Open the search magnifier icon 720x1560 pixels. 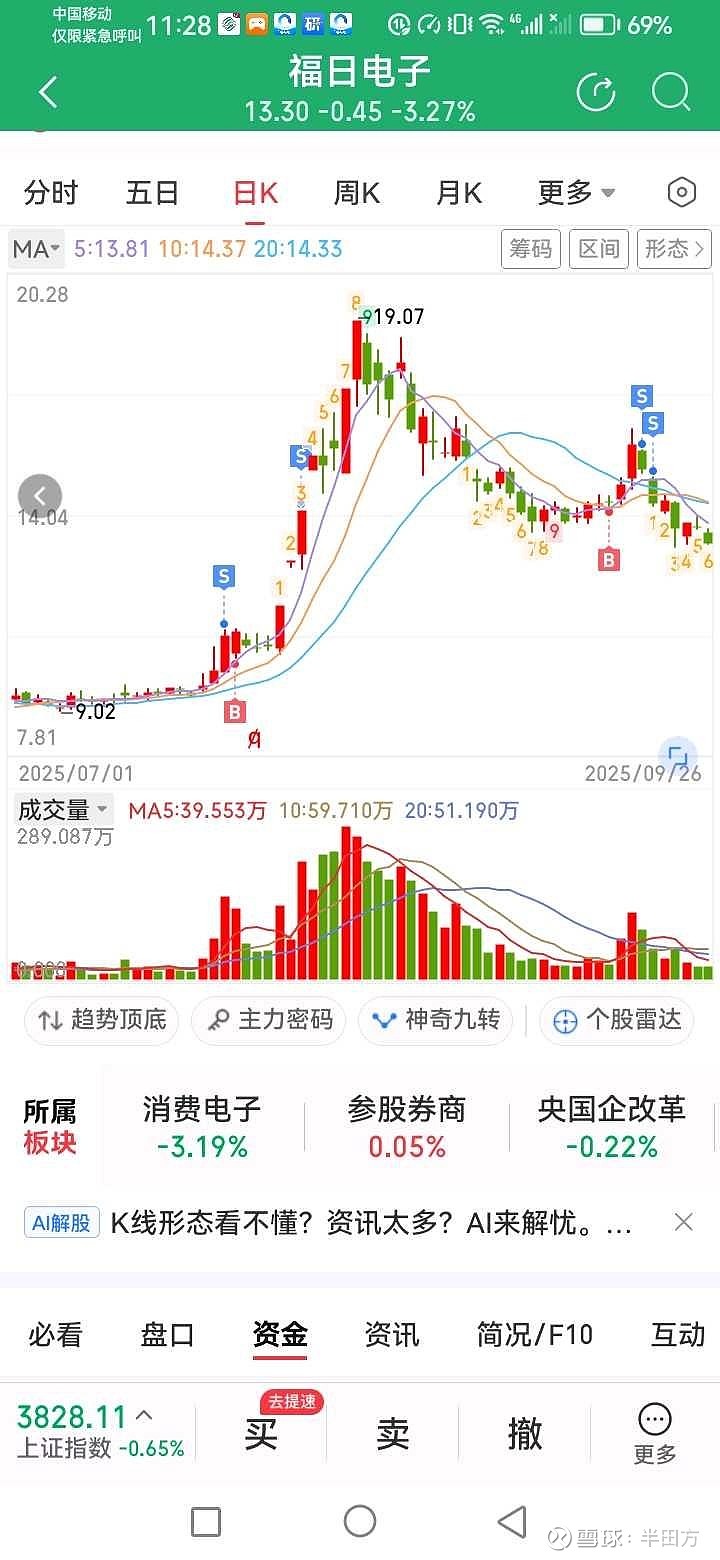tap(671, 93)
